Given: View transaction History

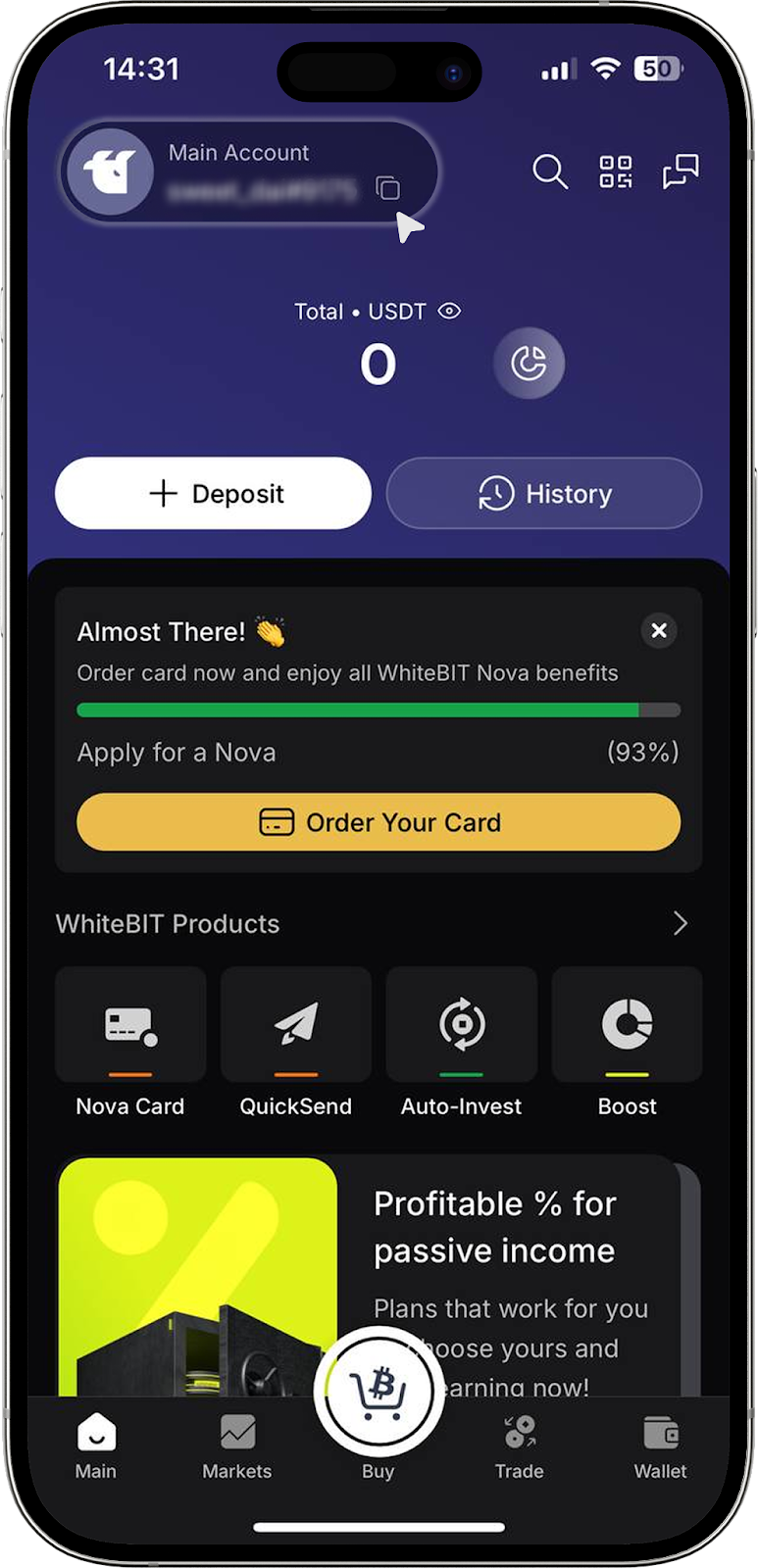Looking at the screenshot, I should pos(544,494).
